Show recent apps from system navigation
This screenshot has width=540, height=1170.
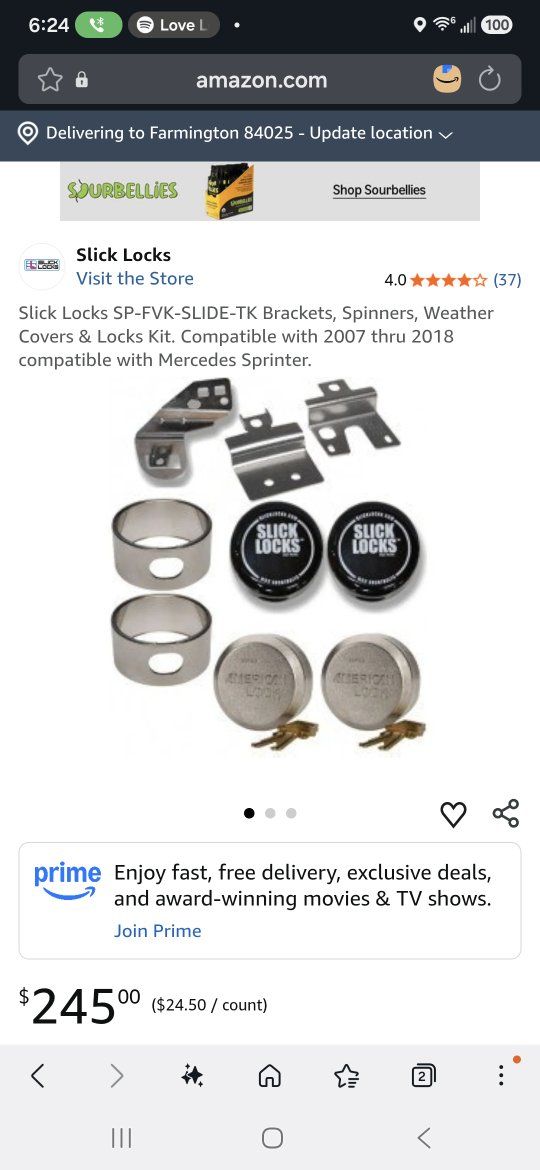click(121, 1138)
